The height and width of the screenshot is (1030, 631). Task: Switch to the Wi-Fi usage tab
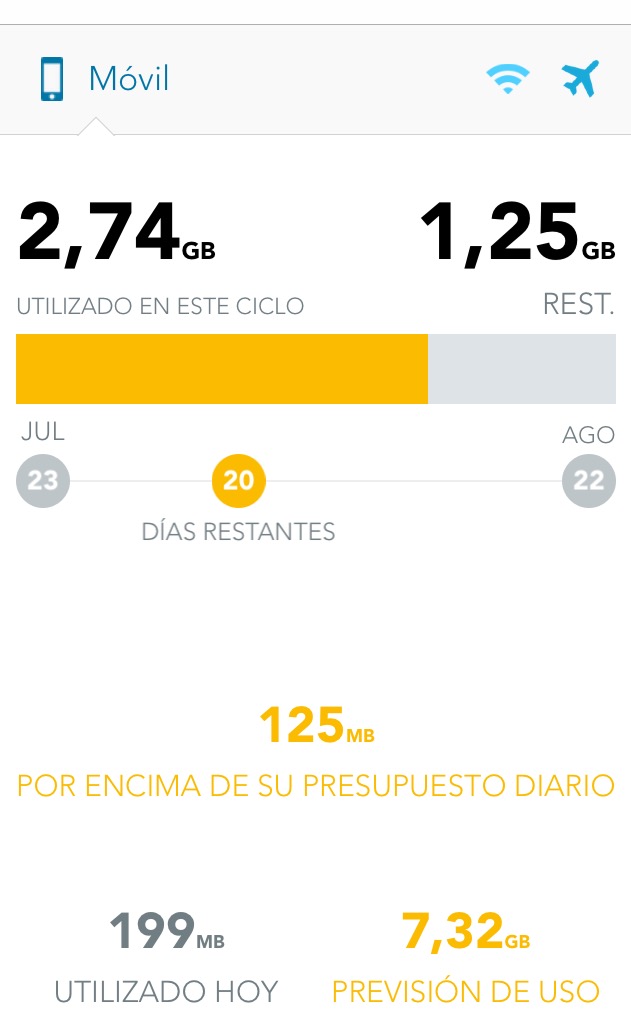click(x=508, y=79)
